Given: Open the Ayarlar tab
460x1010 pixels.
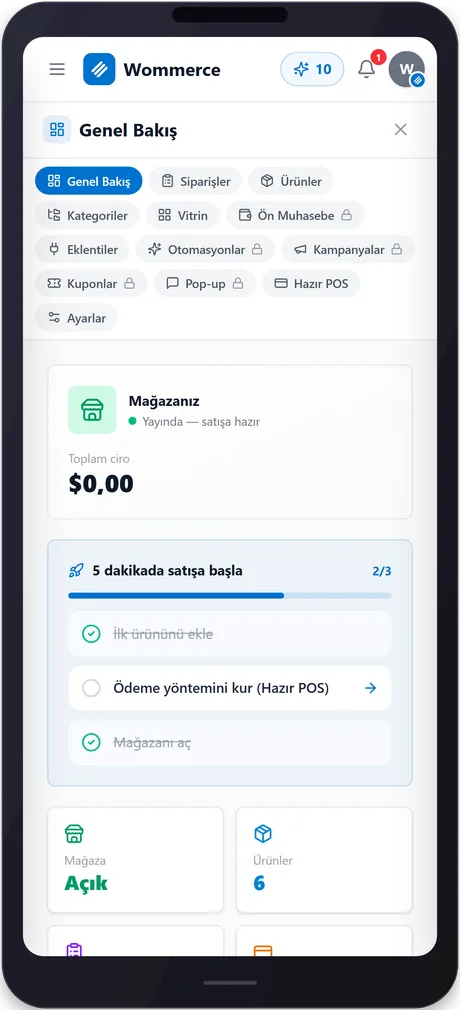Looking at the screenshot, I should pyautogui.click(x=76, y=318).
